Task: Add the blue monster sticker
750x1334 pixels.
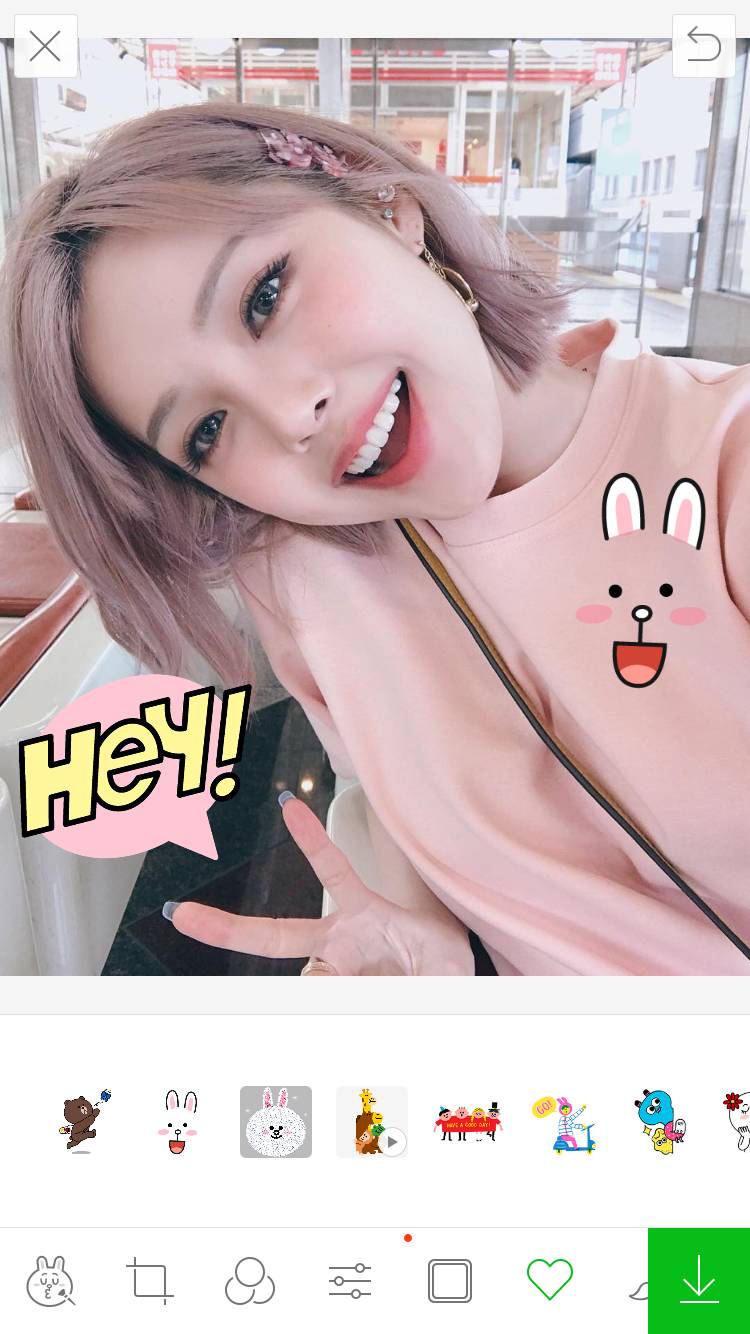Action: coord(659,1122)
